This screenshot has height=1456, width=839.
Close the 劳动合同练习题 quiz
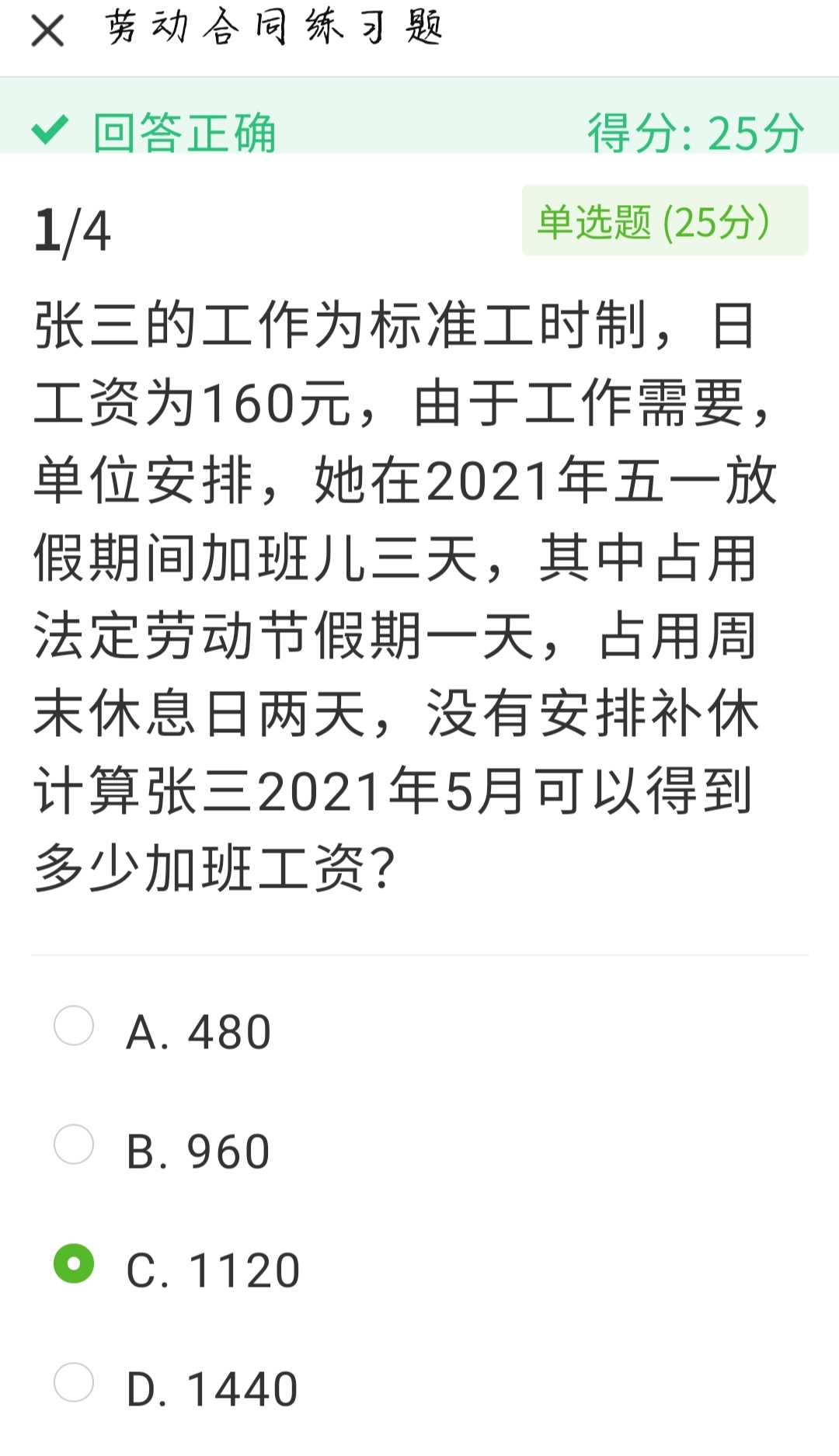[47, 32]
